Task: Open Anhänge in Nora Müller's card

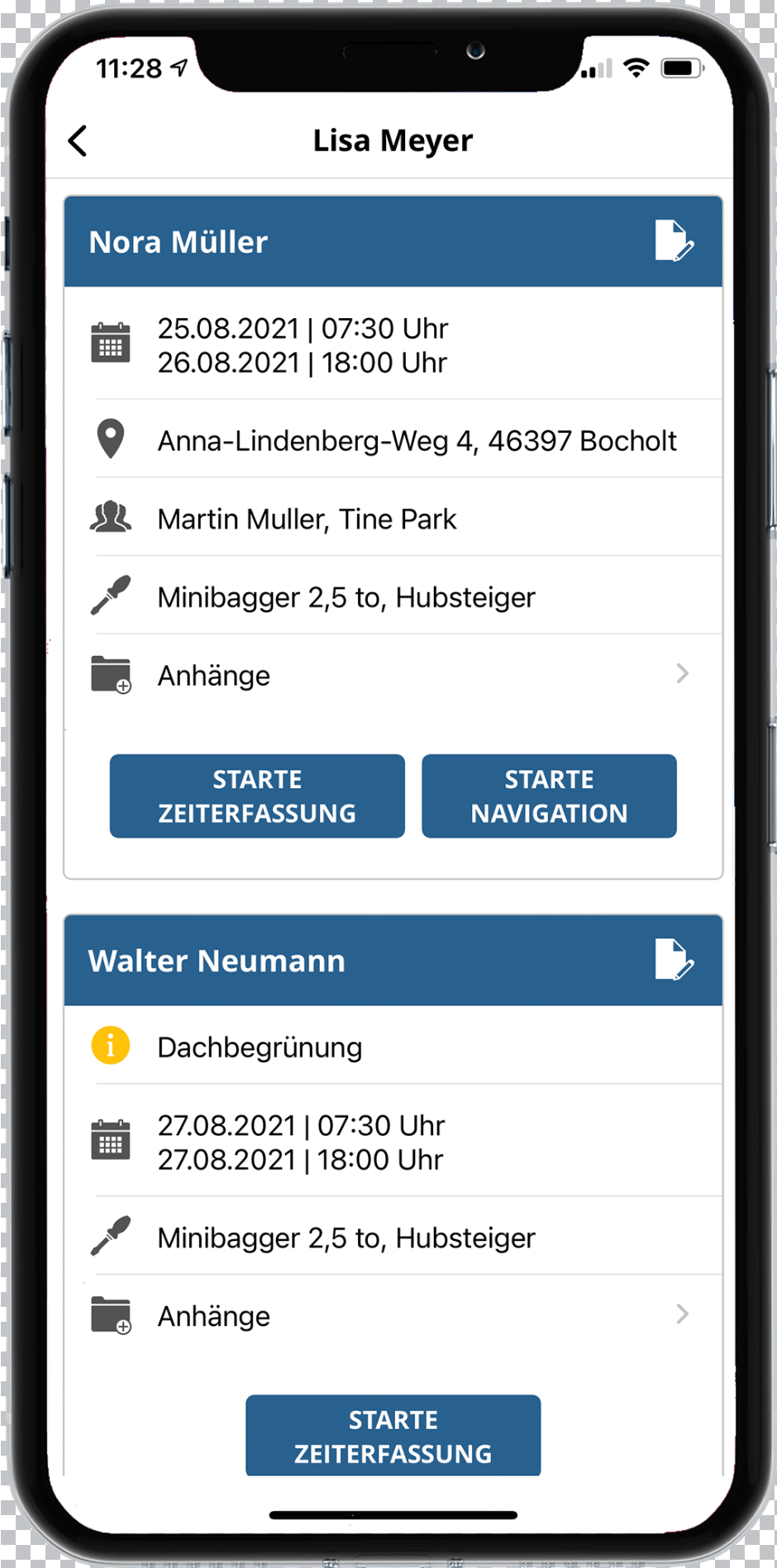Action: click(393, 676)
